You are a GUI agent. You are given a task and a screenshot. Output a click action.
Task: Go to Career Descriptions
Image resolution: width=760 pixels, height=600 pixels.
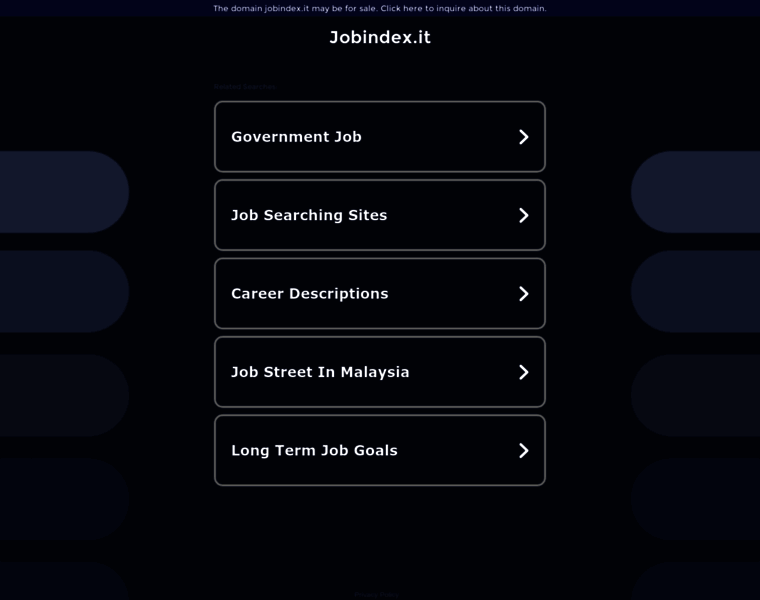pos(380,294)
